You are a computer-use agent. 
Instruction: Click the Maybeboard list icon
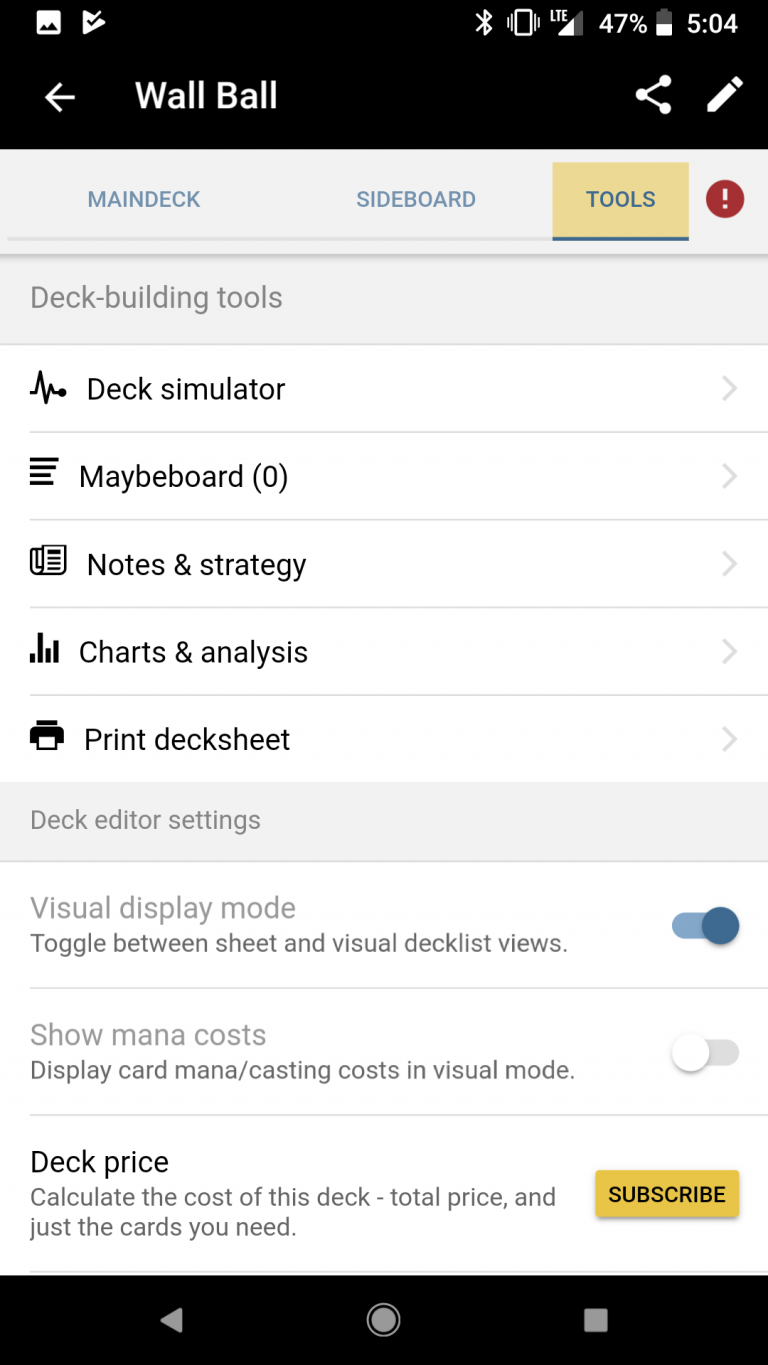(x=43, y=476)
